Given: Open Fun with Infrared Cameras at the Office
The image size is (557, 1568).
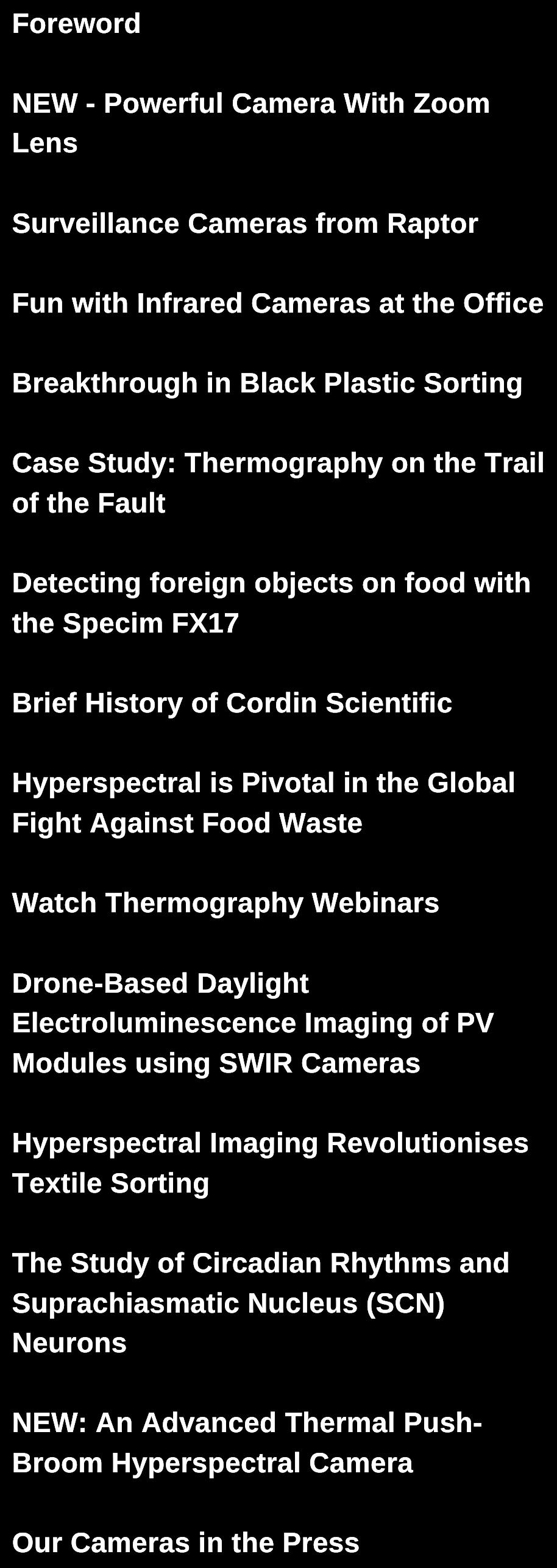Looking at the screenshot, I should [x=277, y=303].
